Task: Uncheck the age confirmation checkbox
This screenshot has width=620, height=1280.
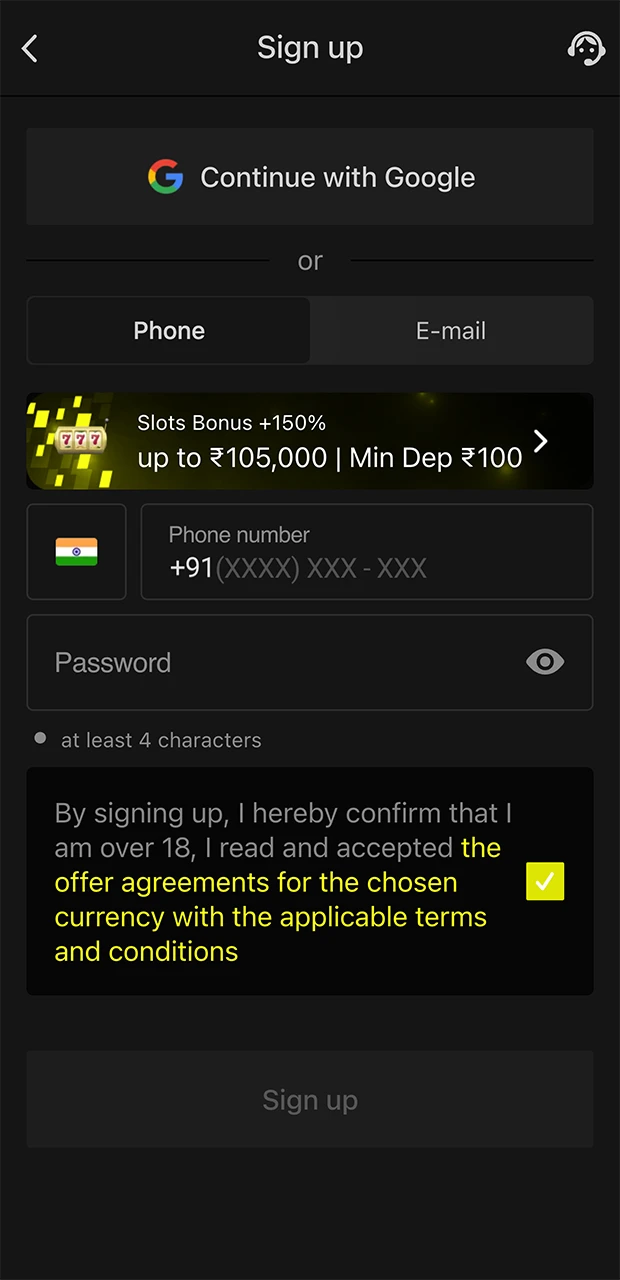Action: (x=545, y=881)
